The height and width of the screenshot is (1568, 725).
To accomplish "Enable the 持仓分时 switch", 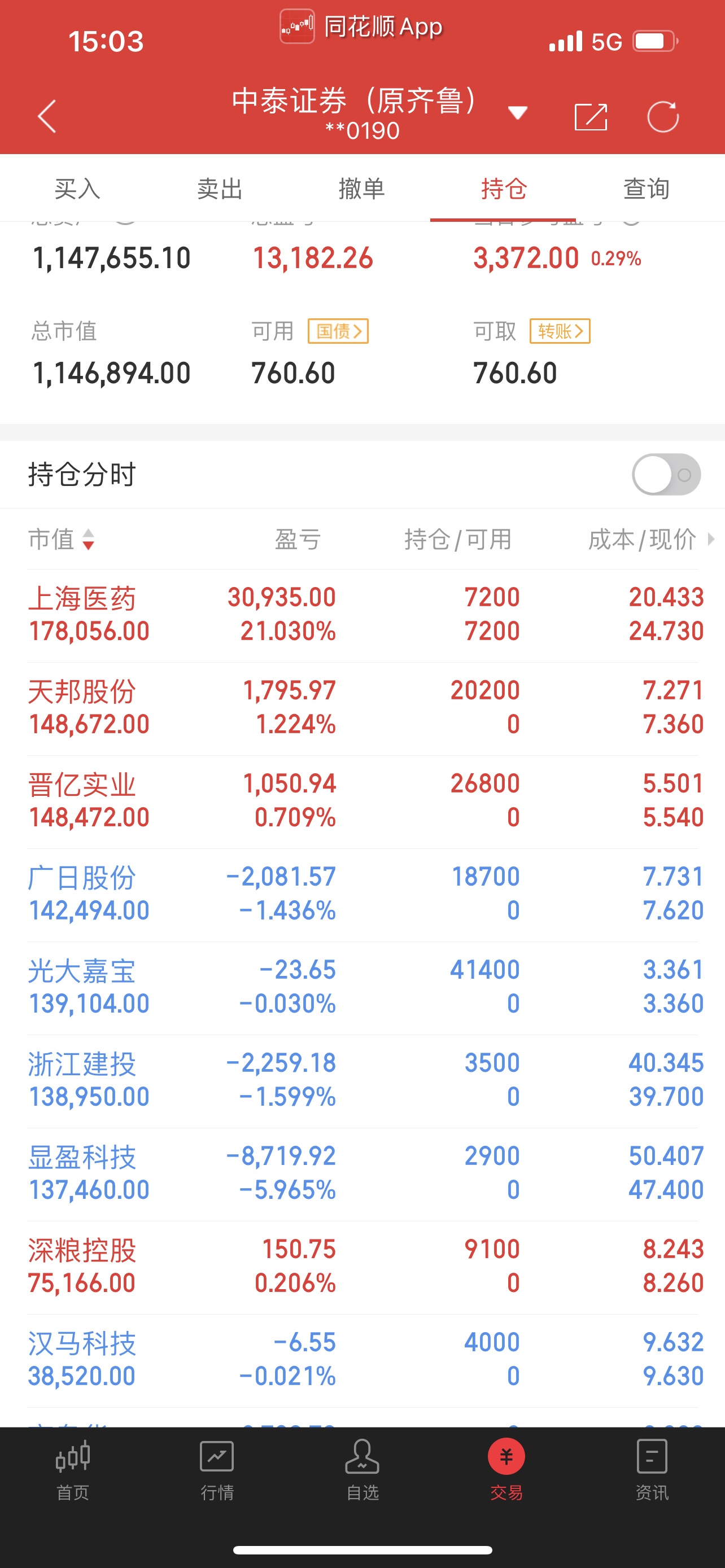I will point(666,475).
